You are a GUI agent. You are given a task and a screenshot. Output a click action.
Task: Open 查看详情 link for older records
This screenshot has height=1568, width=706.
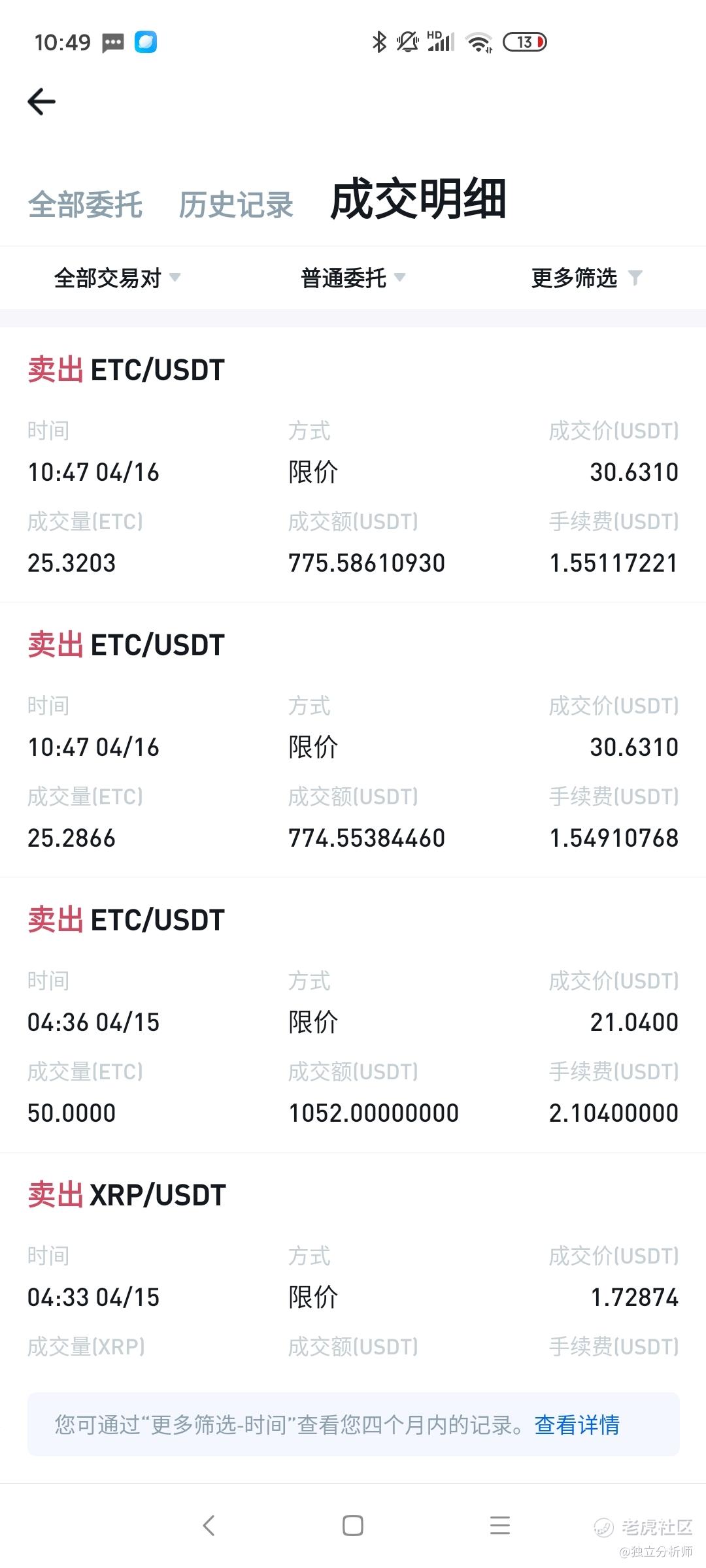tap(578, 1426)
